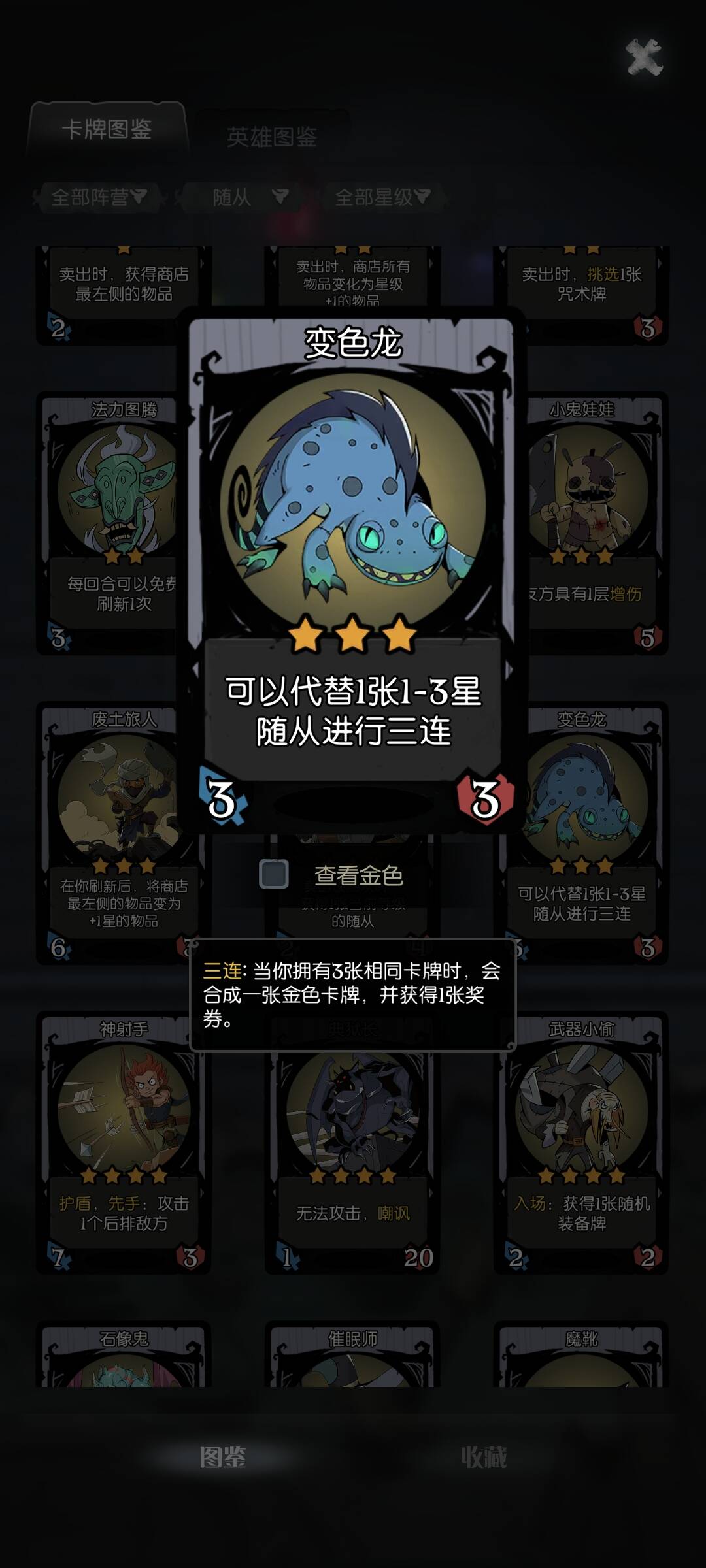Expand the 全部星级 star level filter
Viewport: 706px width, 1568px height.
tap(382, 197)
